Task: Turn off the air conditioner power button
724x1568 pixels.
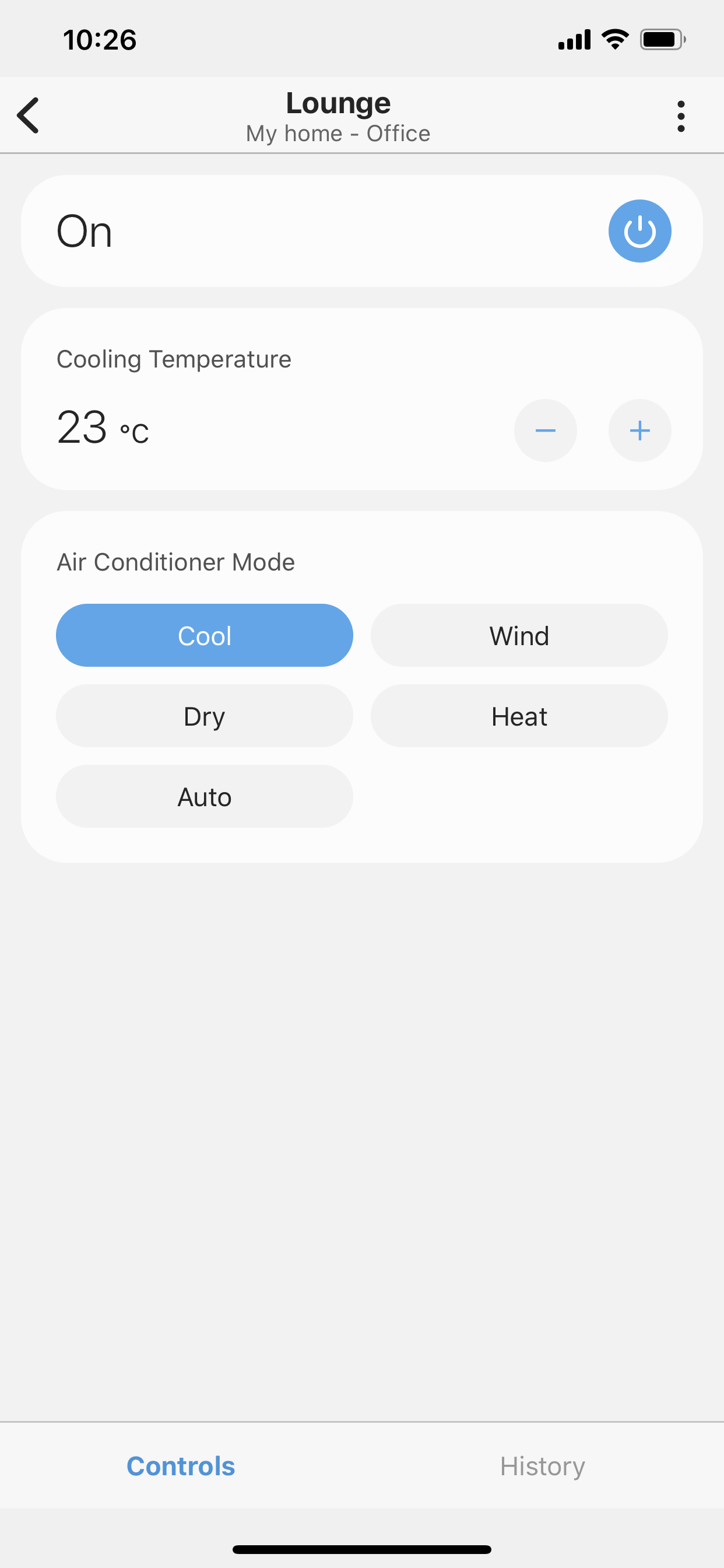Action: coord(639,232)
